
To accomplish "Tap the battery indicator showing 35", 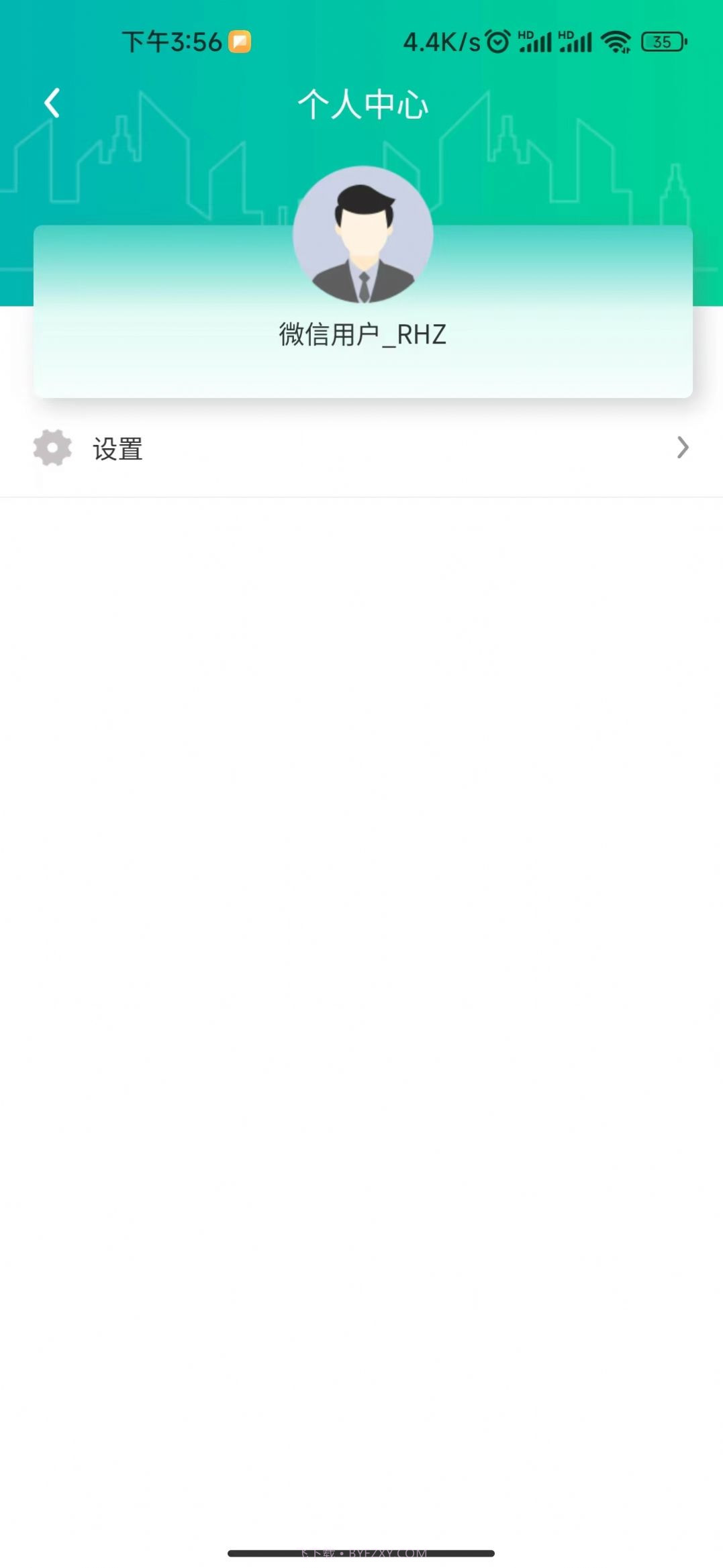I will point(661,42).
